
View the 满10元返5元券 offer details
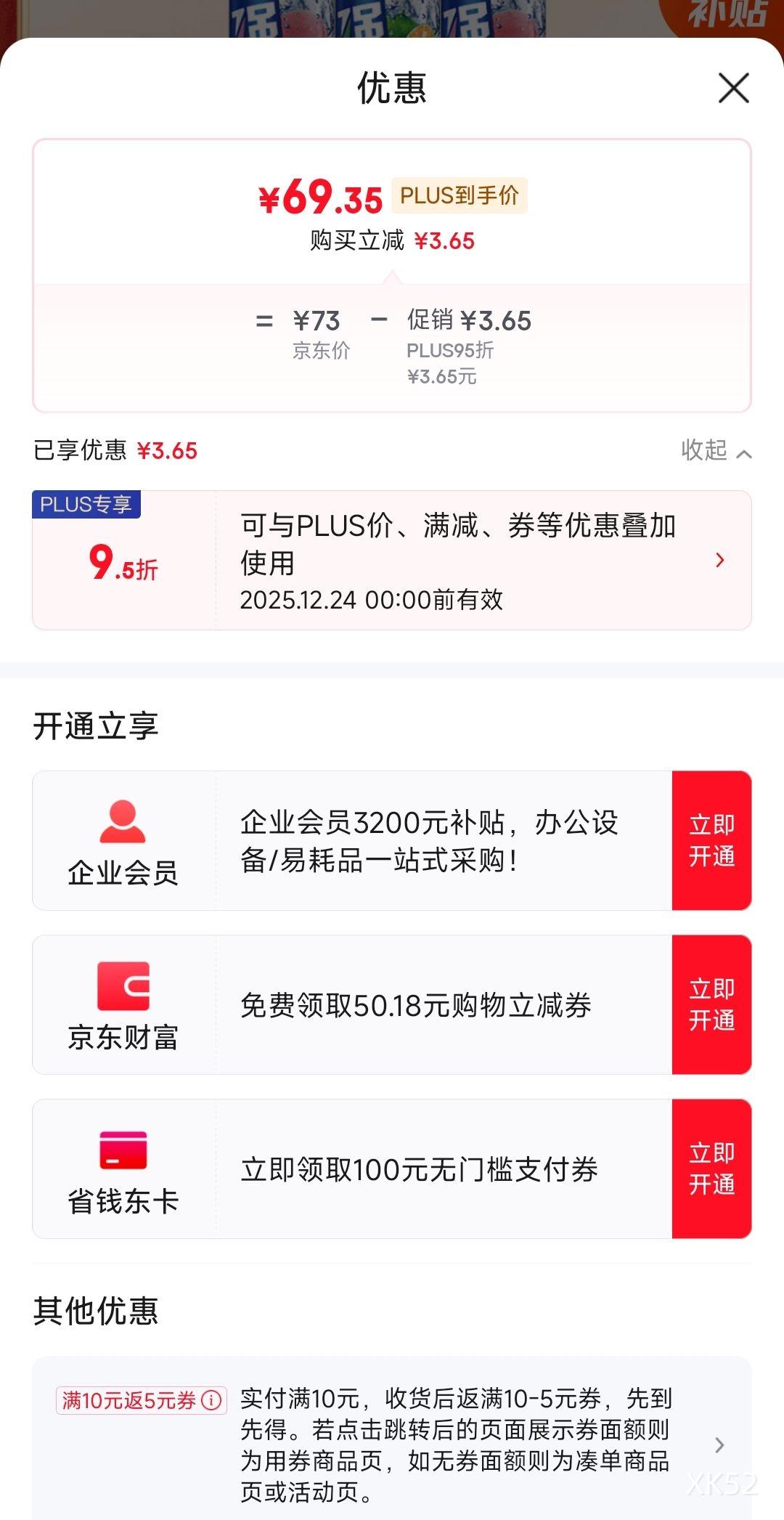click(718, 1444)
